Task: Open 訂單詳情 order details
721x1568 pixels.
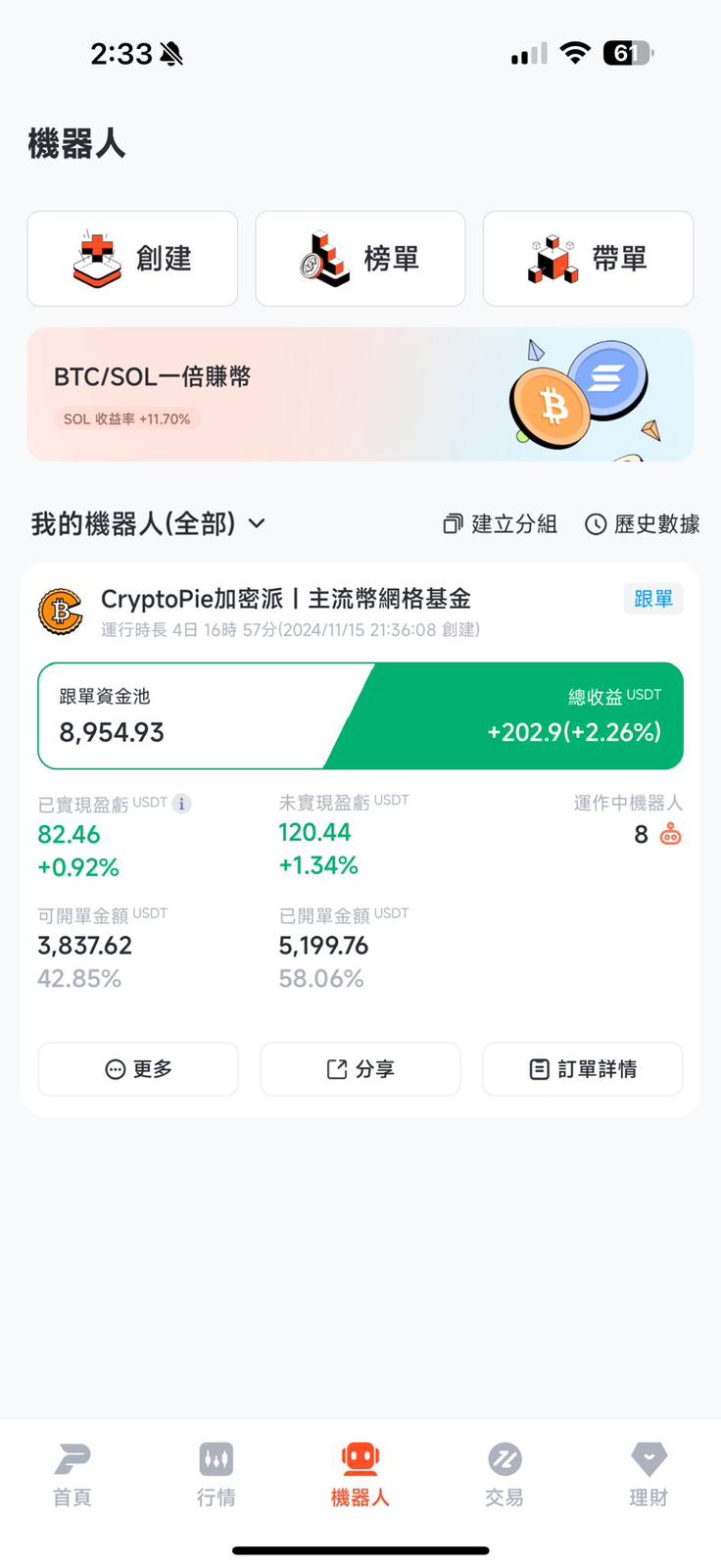Action: [x=582, y=1069]
